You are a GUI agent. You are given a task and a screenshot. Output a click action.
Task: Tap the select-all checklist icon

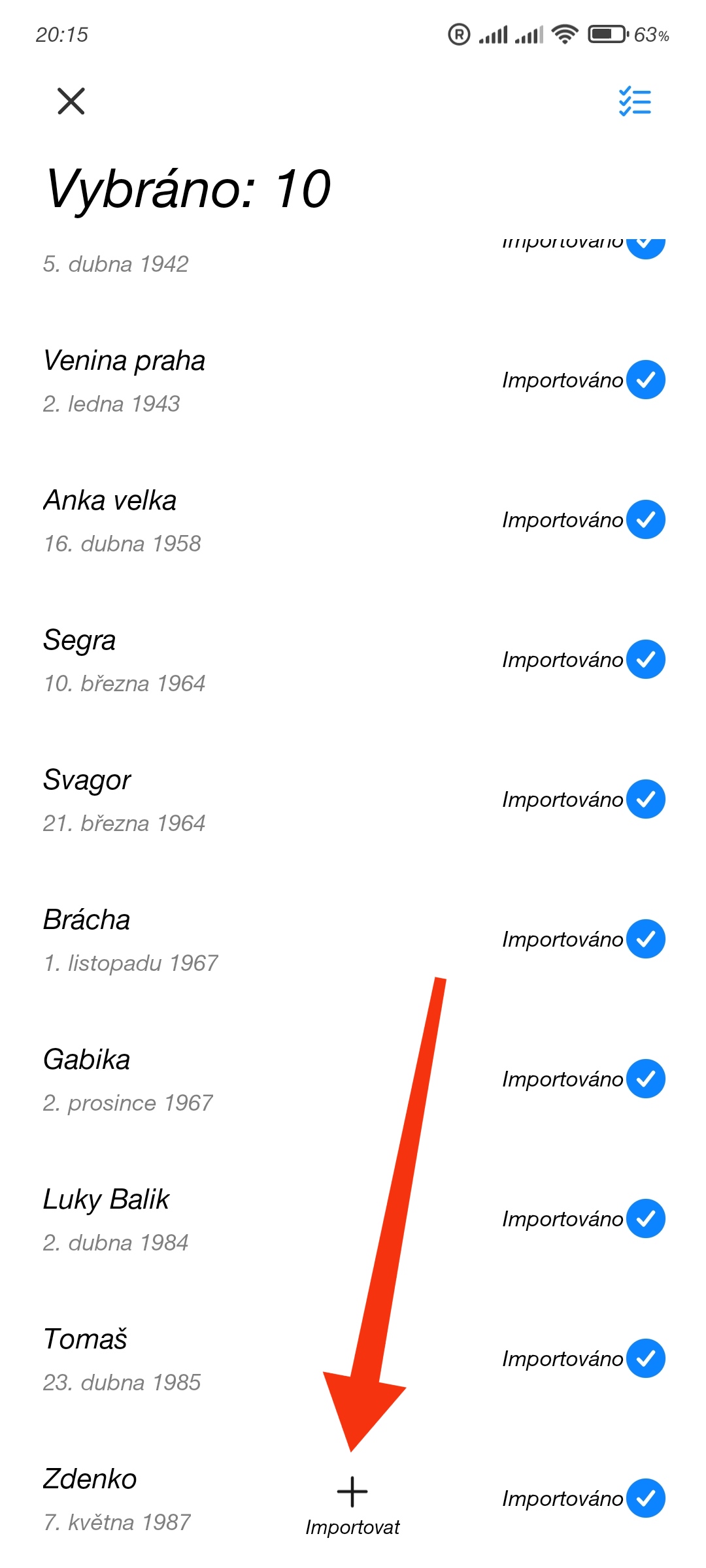click(635, 101)
